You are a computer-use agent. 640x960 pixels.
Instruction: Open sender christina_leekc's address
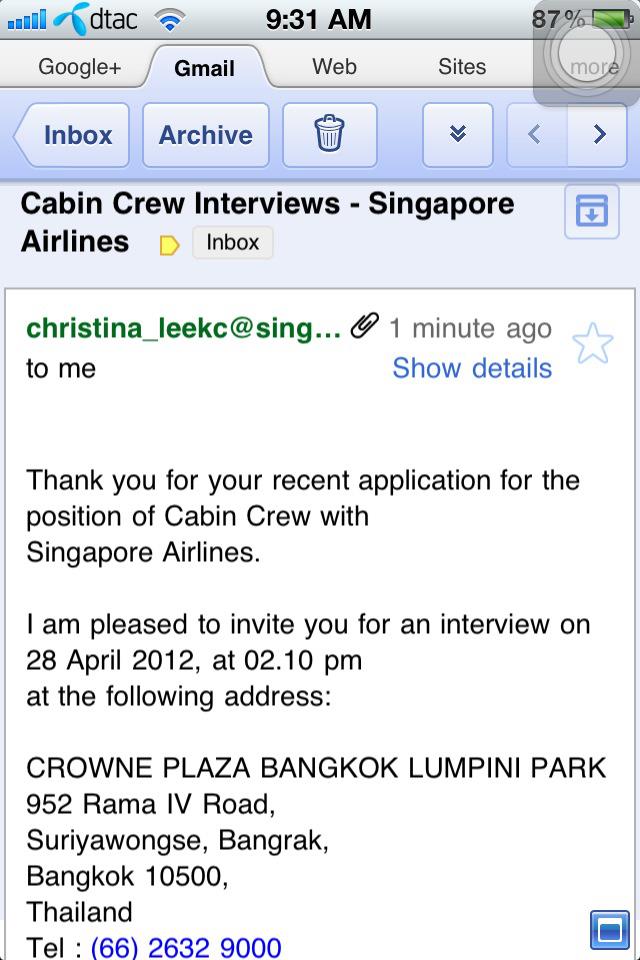click(x=183, y=328)
